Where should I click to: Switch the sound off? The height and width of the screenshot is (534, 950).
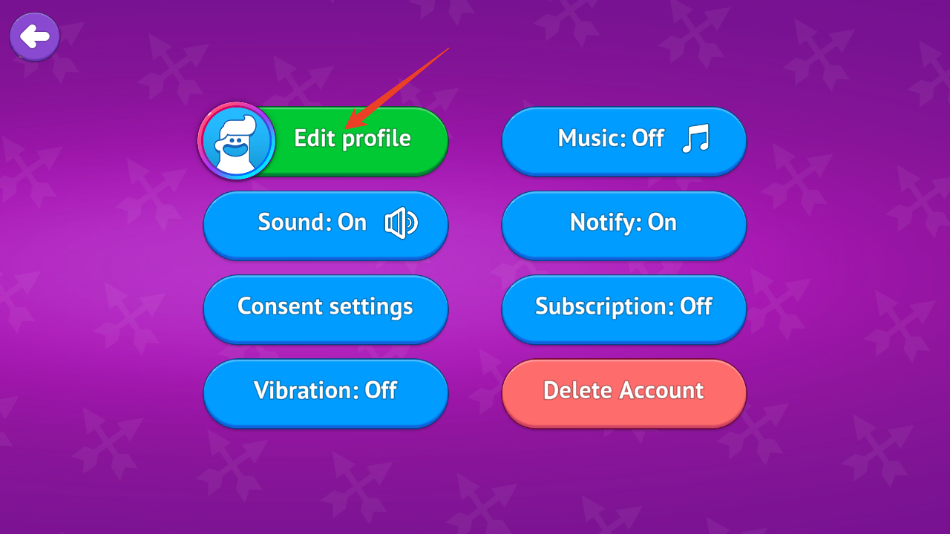(x=326, y=223)
